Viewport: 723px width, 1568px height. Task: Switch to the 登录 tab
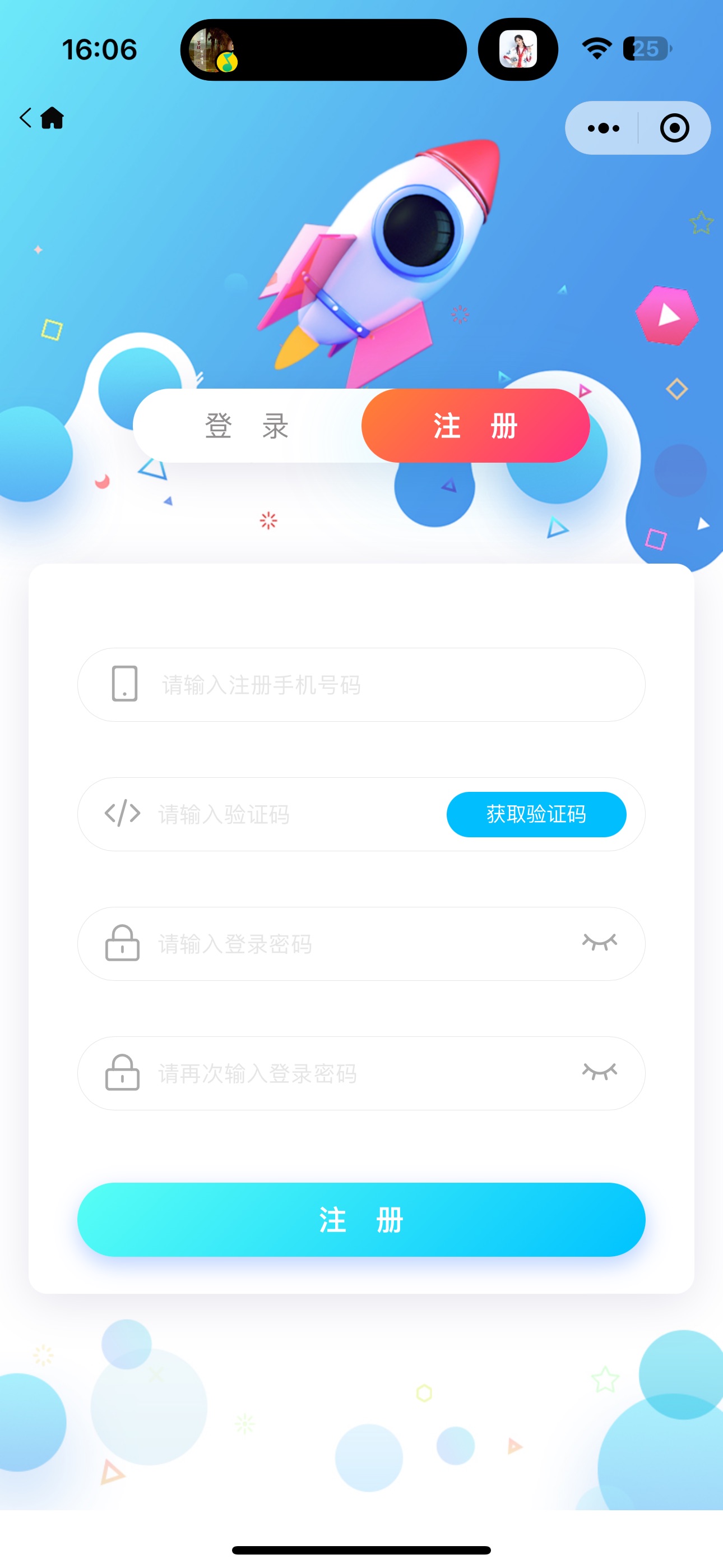tap(247, 426)
